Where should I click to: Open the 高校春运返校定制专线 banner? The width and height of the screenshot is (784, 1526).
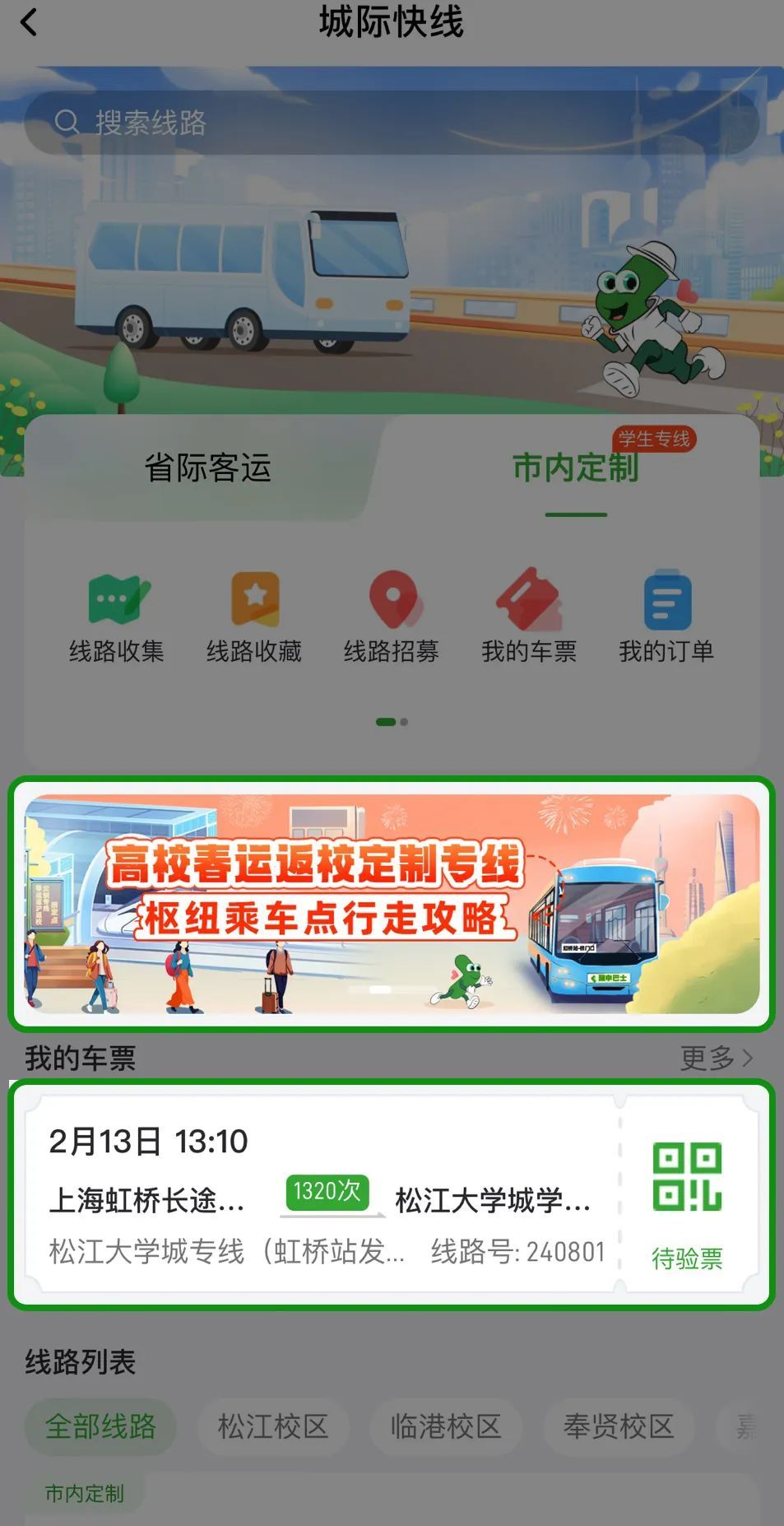pyautogui.click(x=391, y=904)
